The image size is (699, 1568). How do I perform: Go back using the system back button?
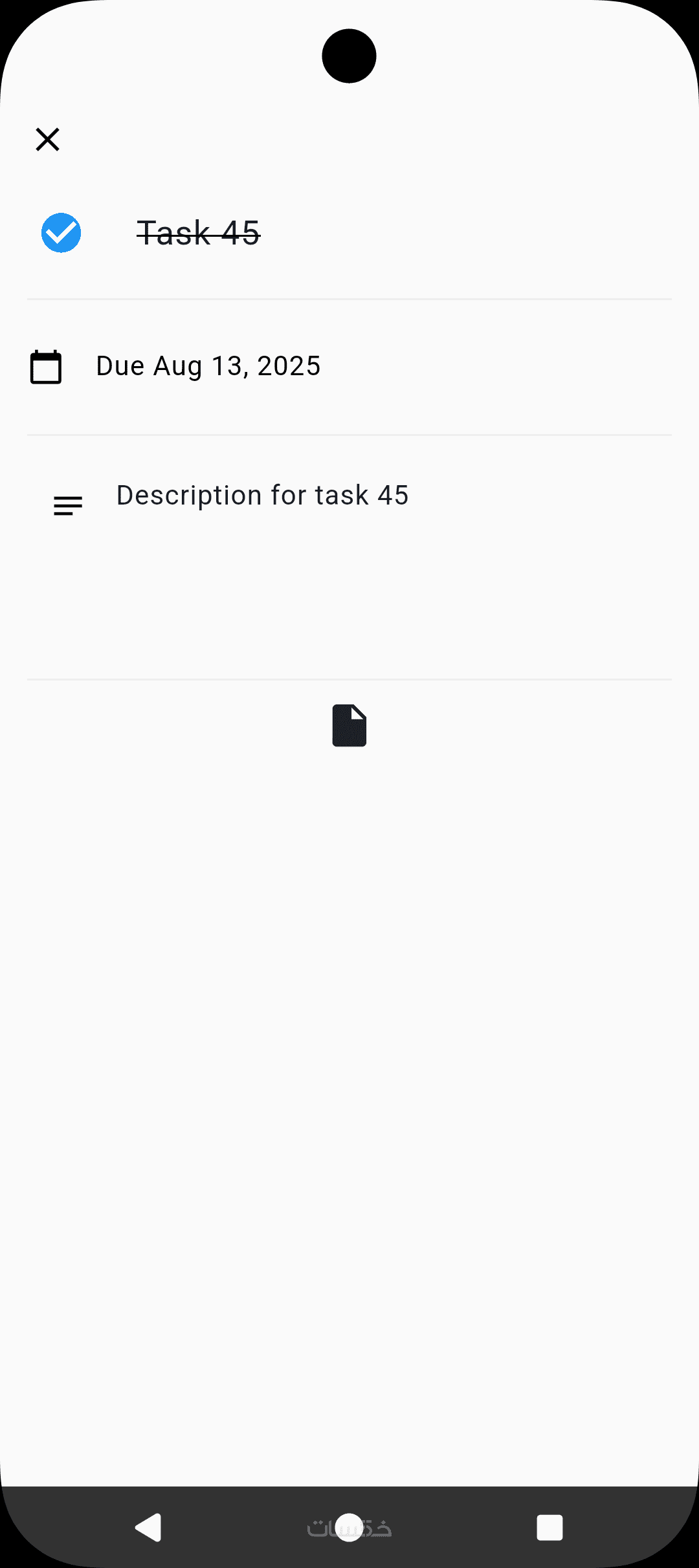[x=149, y=1528]
